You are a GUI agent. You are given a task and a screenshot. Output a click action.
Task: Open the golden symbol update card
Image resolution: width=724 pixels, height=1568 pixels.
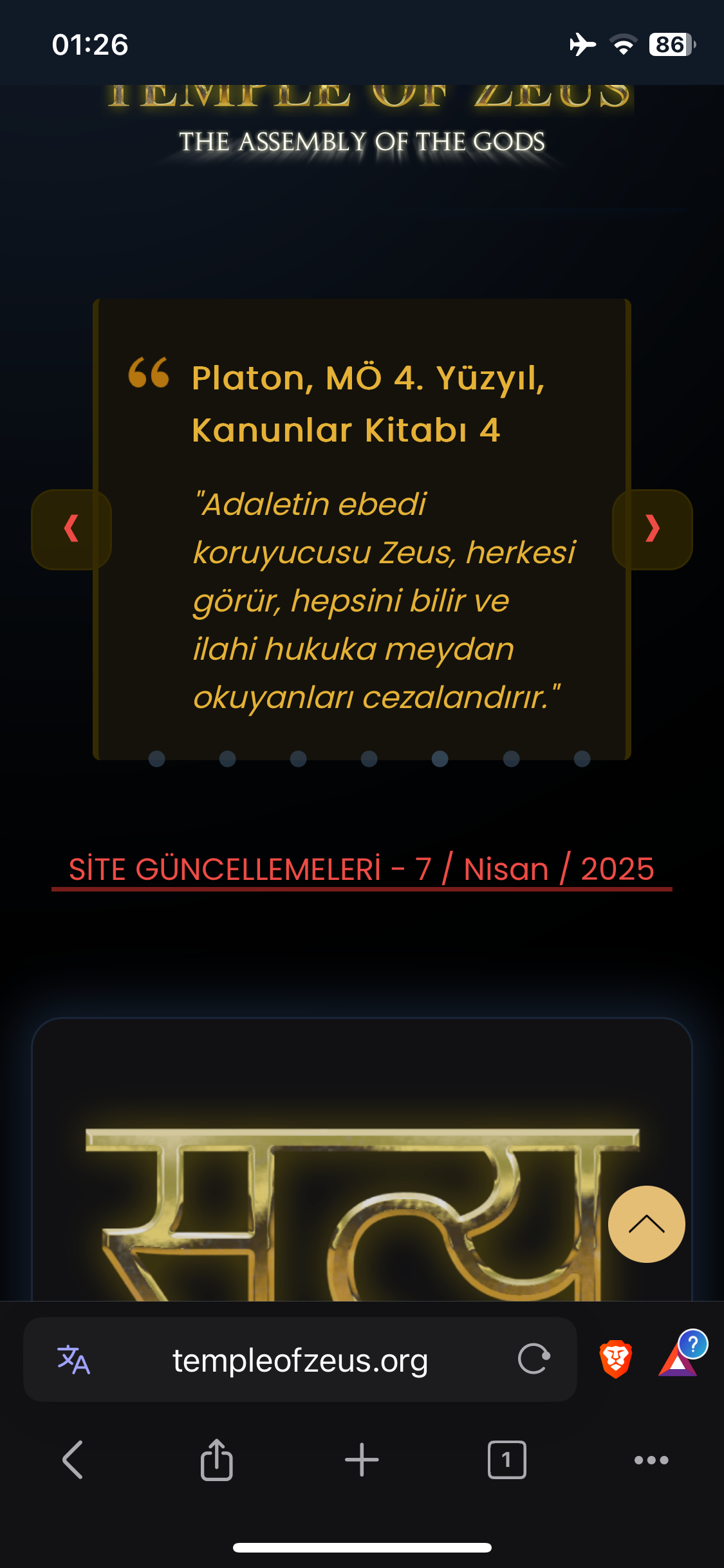tap(362, 1160)
